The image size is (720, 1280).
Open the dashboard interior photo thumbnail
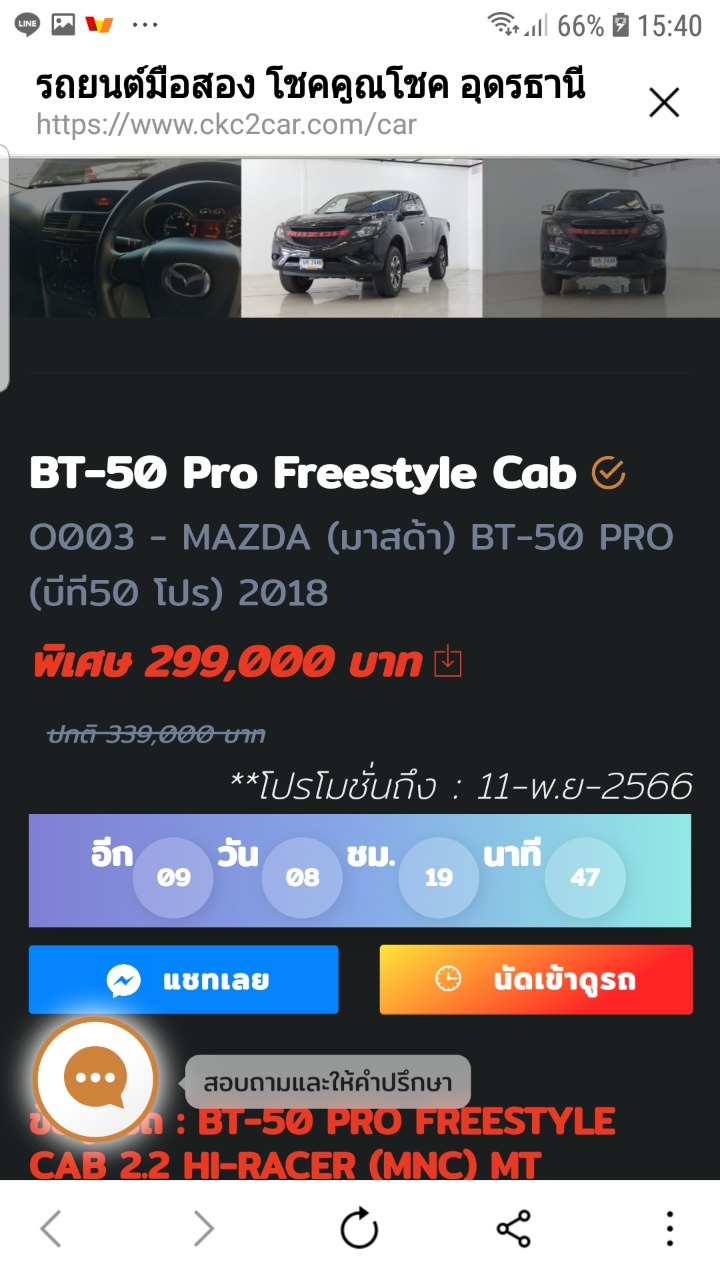coord(125,240)
